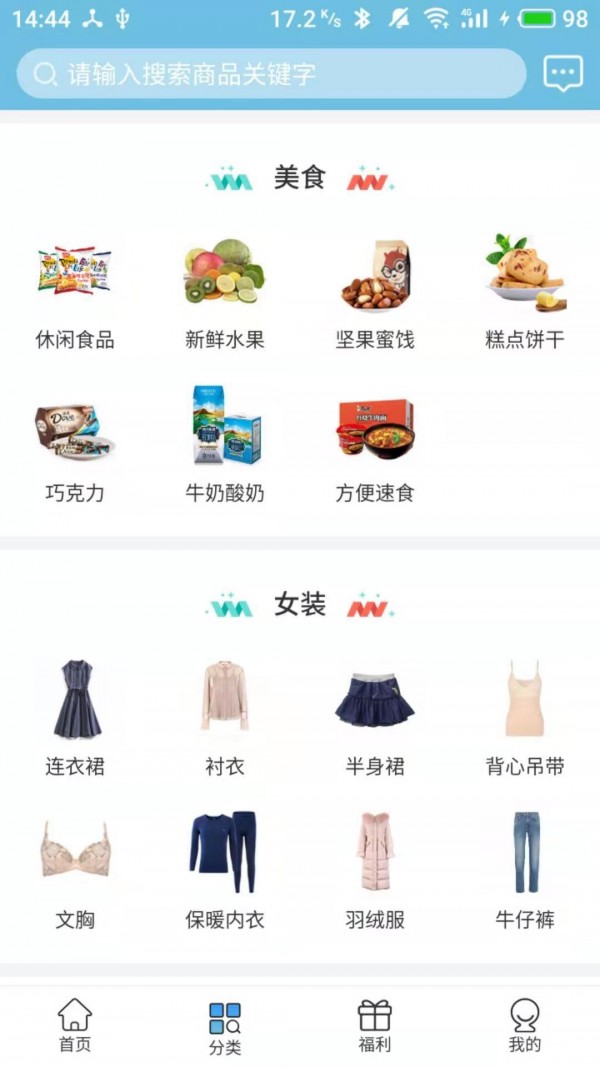This screenshot has width=600, height=1067.
Task: Open the messages chat bubble icon
Action: pos(563,73)
